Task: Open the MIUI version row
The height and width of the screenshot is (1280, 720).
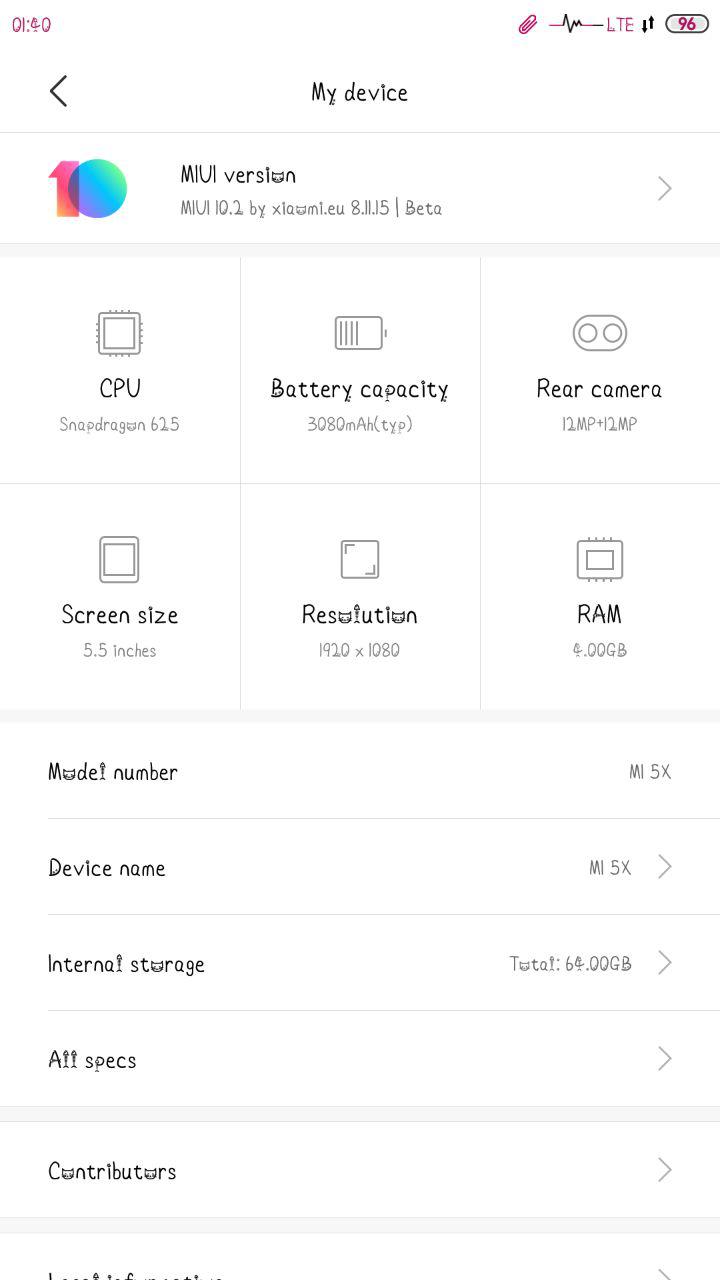Action: click(x=360, y=188)
